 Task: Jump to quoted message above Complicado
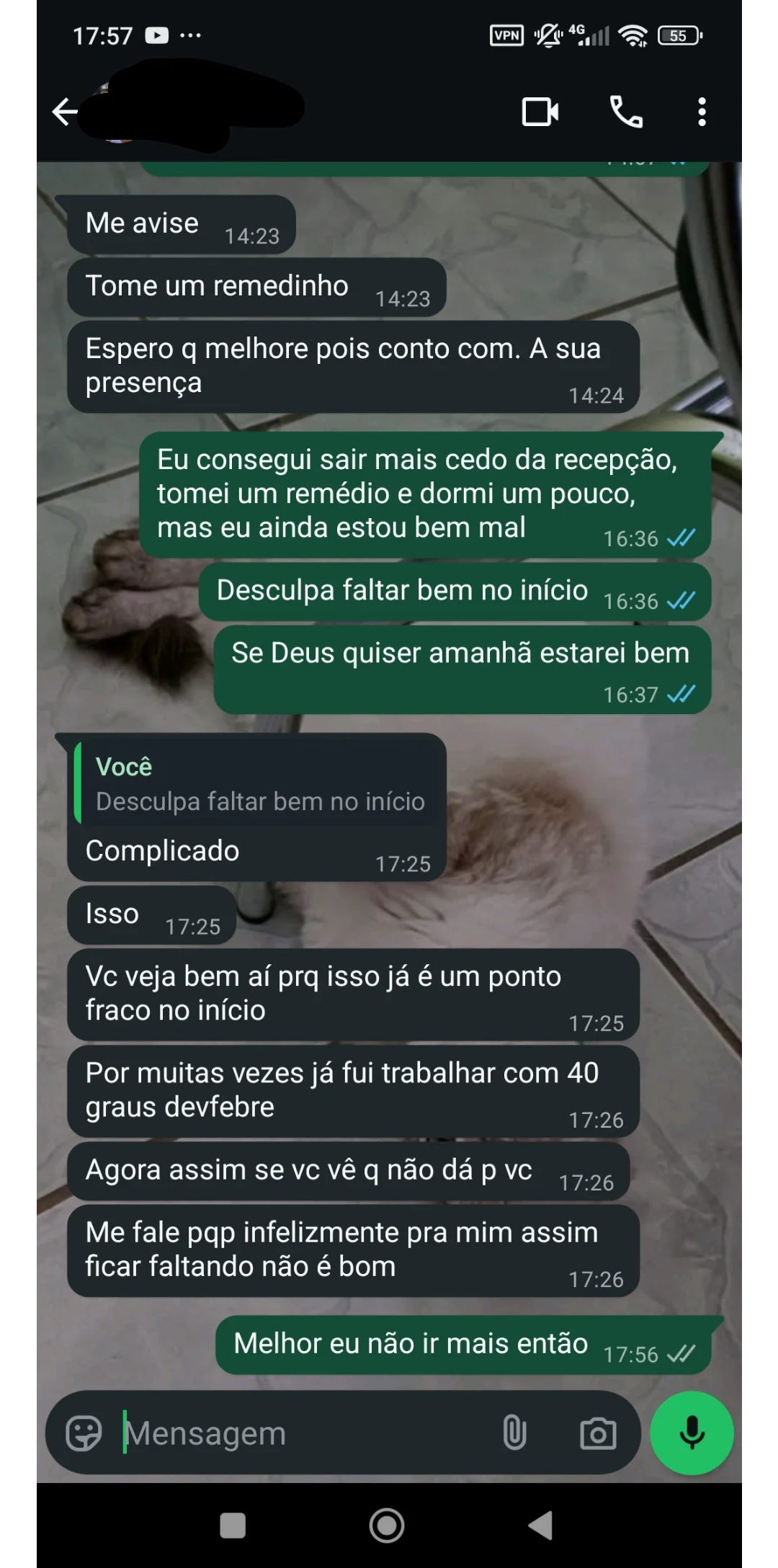[258, 785]
